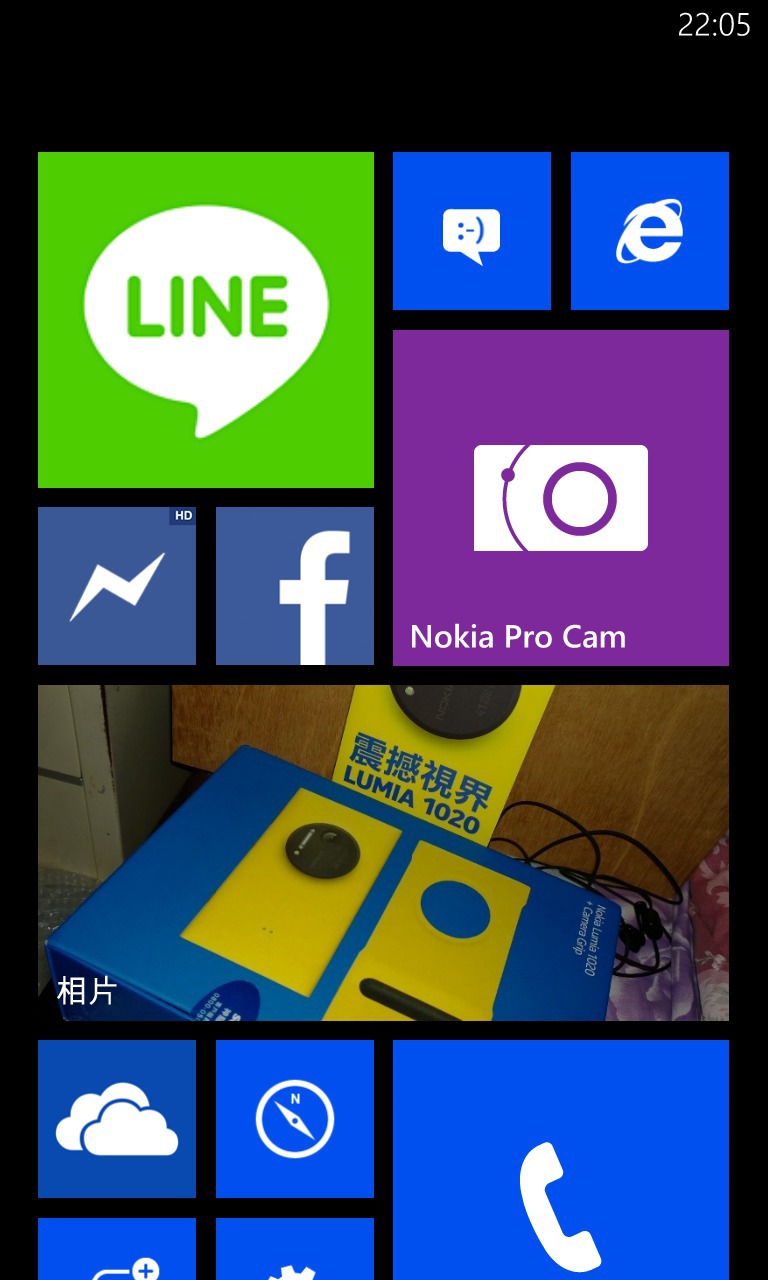Launch the Facebook app tile
This screenshot has width=768, height=1280.
pyautogui.click(x=295, y=586)
